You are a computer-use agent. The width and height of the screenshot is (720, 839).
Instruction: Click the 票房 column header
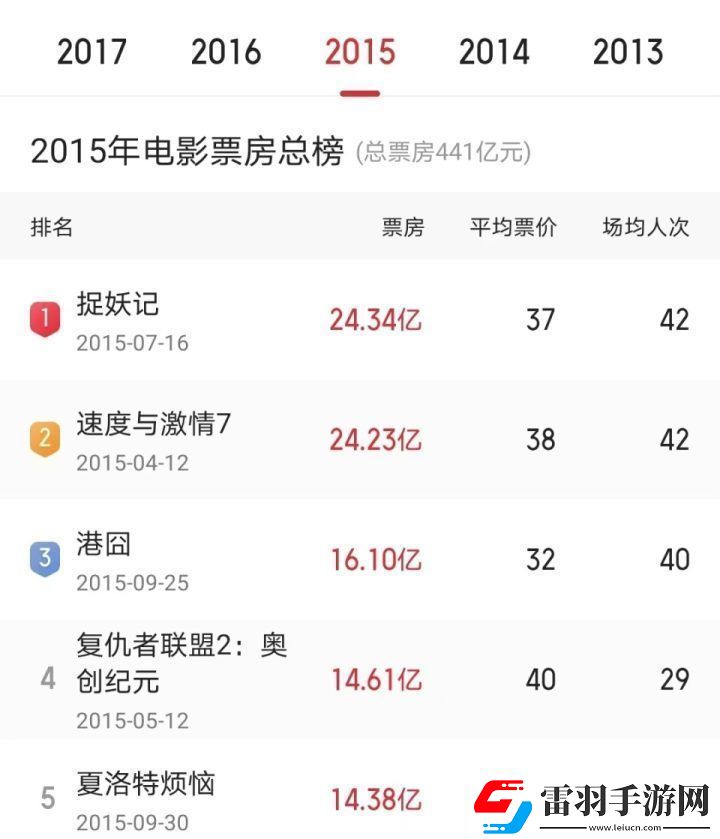click(401, 228)
